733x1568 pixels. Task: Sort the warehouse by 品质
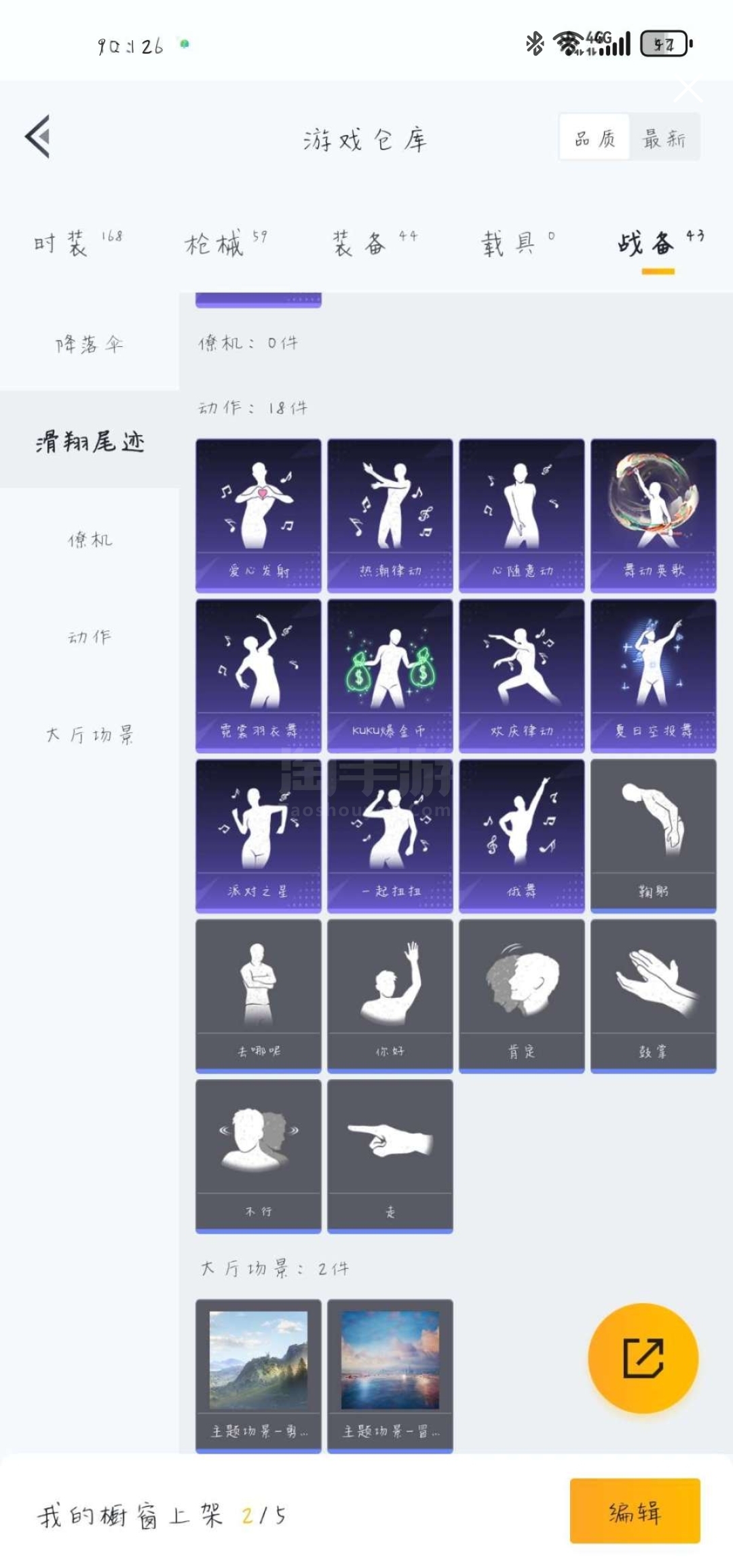pyautogui.click(x=595, y=138)
